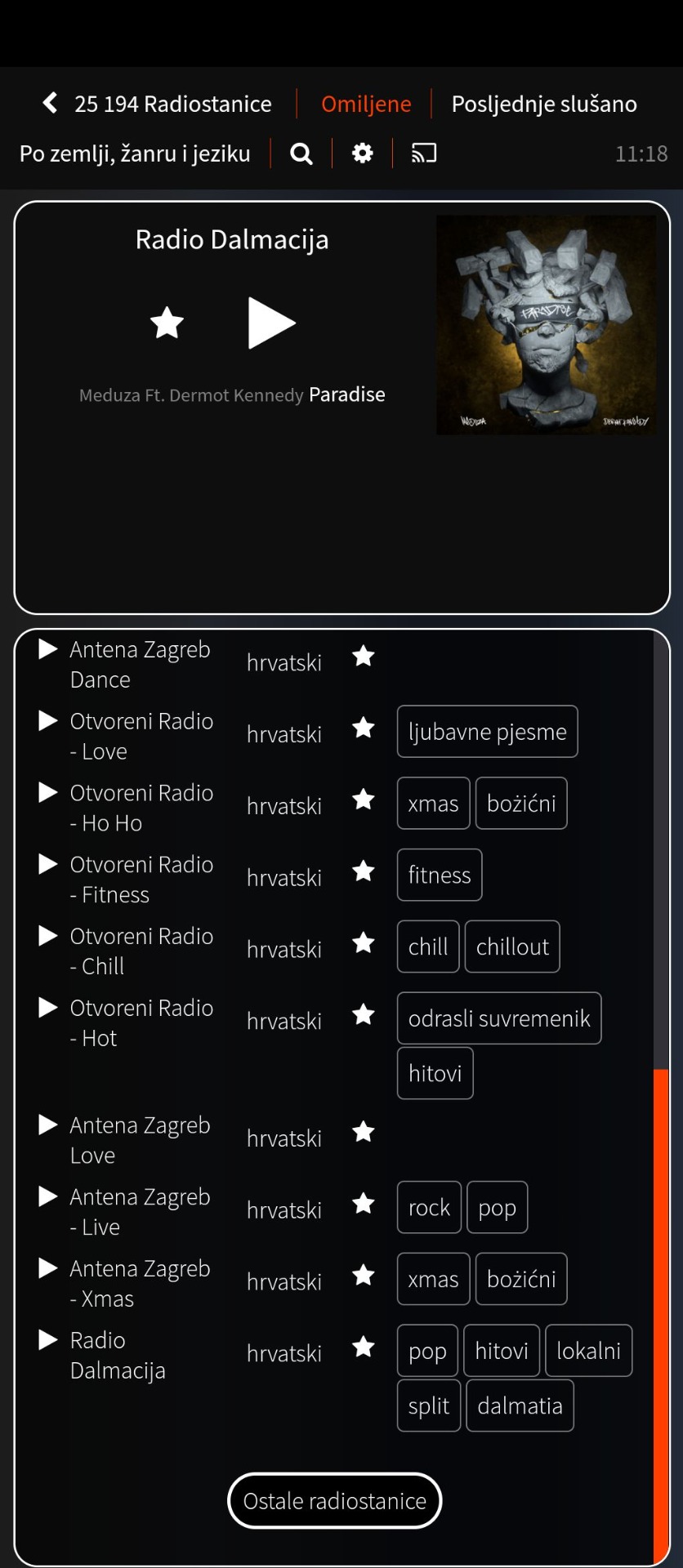Select the rock tag chip
Viewport: 683px width, 1568px height.
click(429, 1208)
